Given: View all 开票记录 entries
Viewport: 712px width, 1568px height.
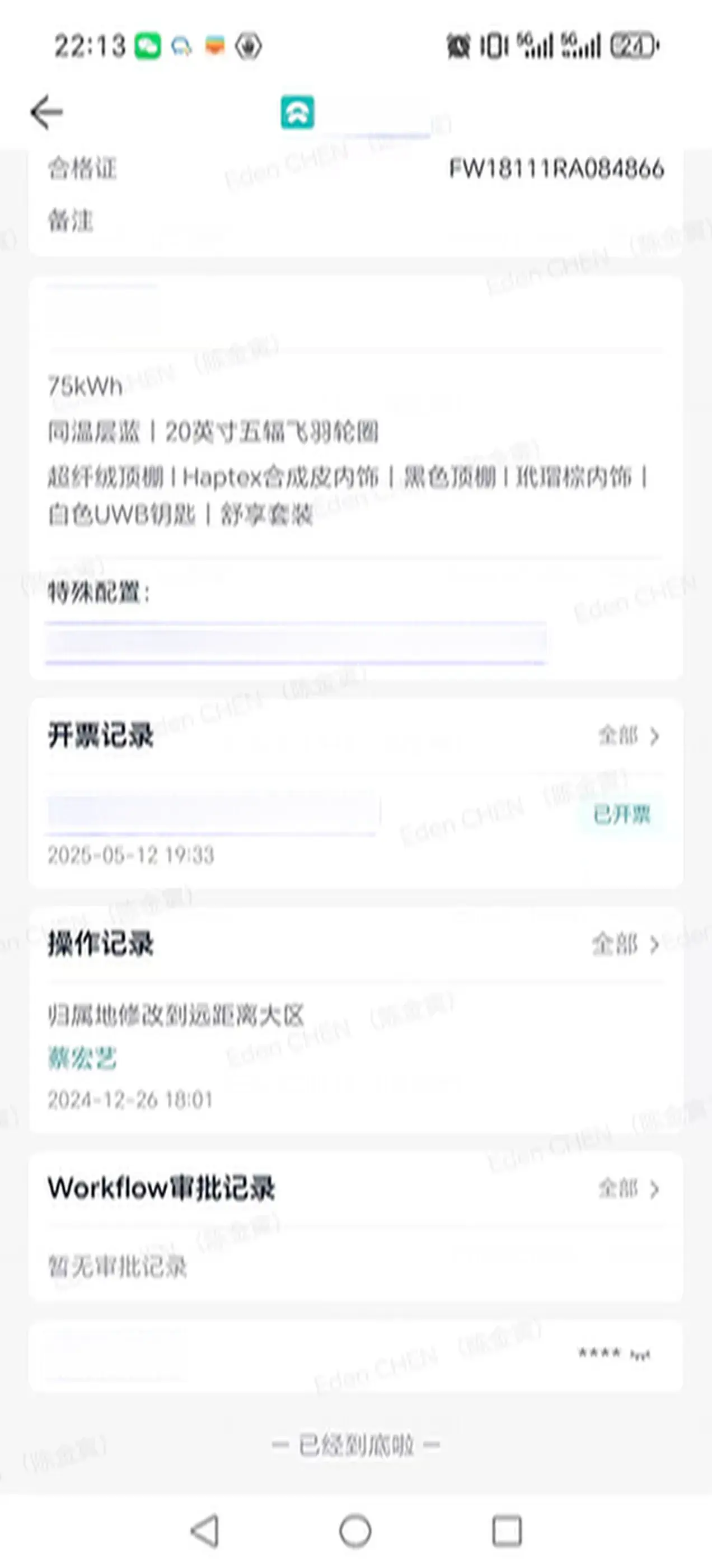Looking at the screenshot, I should pos(629,736).
